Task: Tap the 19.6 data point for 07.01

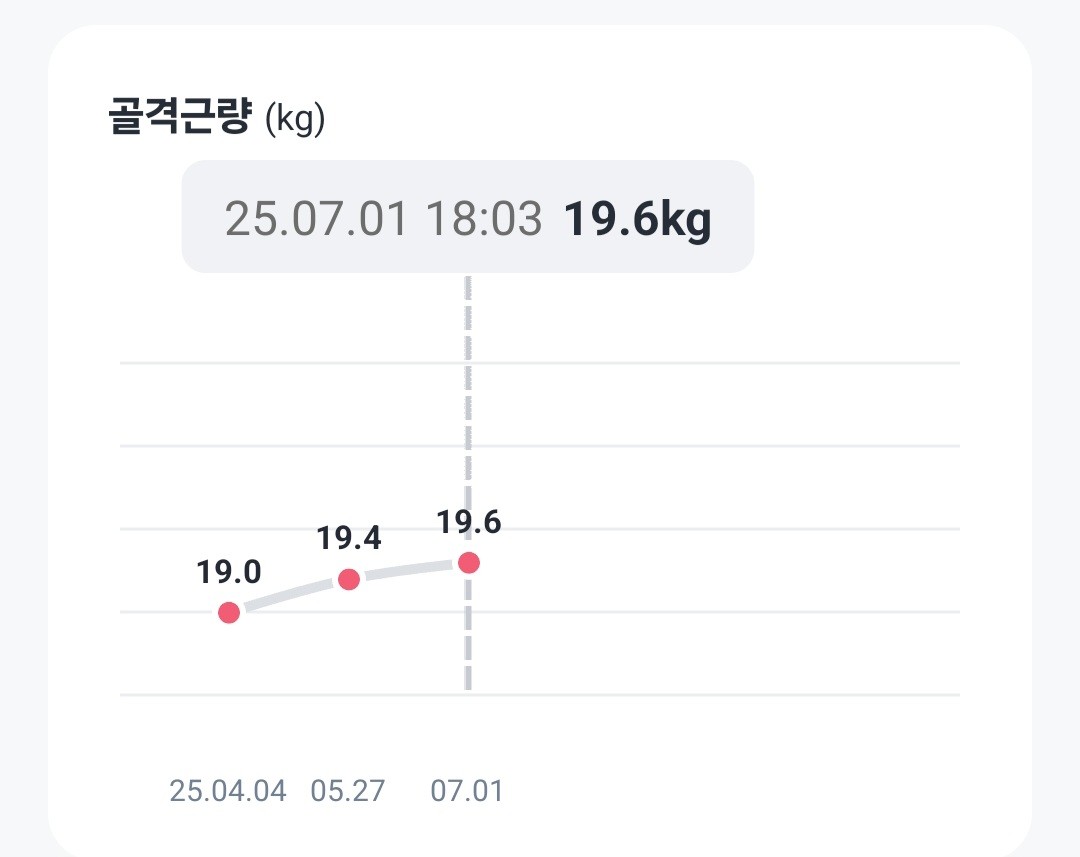Action: pos(468,563)
